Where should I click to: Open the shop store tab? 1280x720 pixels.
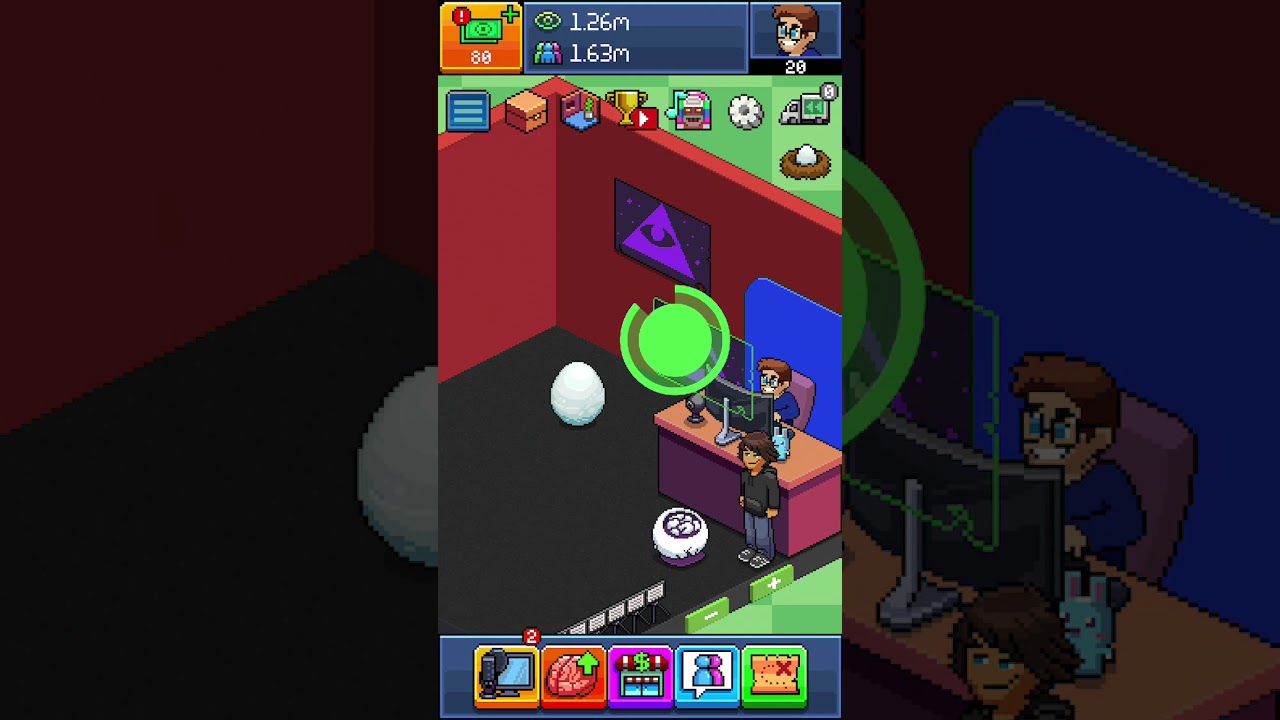641,675
